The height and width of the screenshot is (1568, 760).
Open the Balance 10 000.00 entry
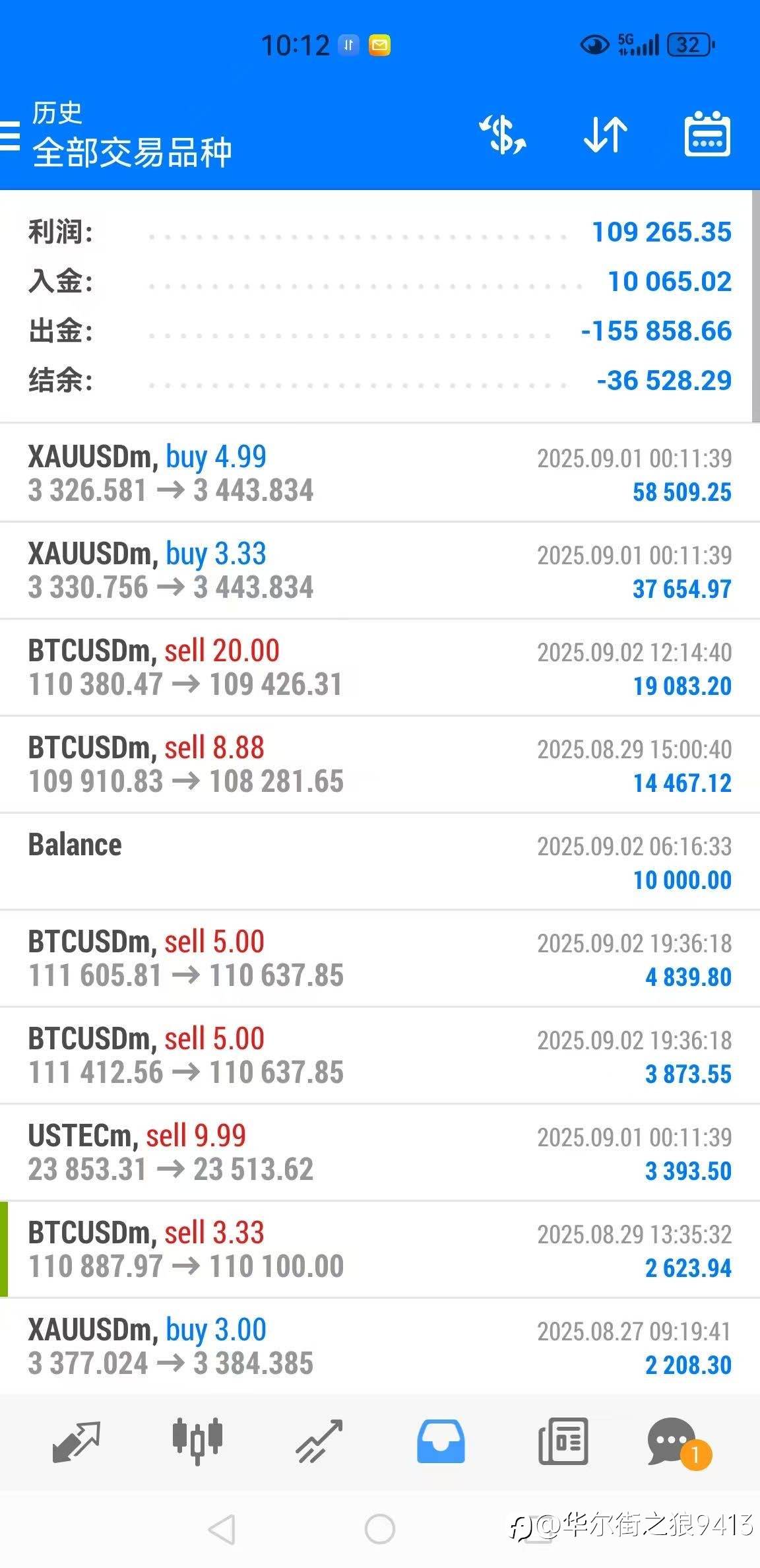tap(379, 861)
